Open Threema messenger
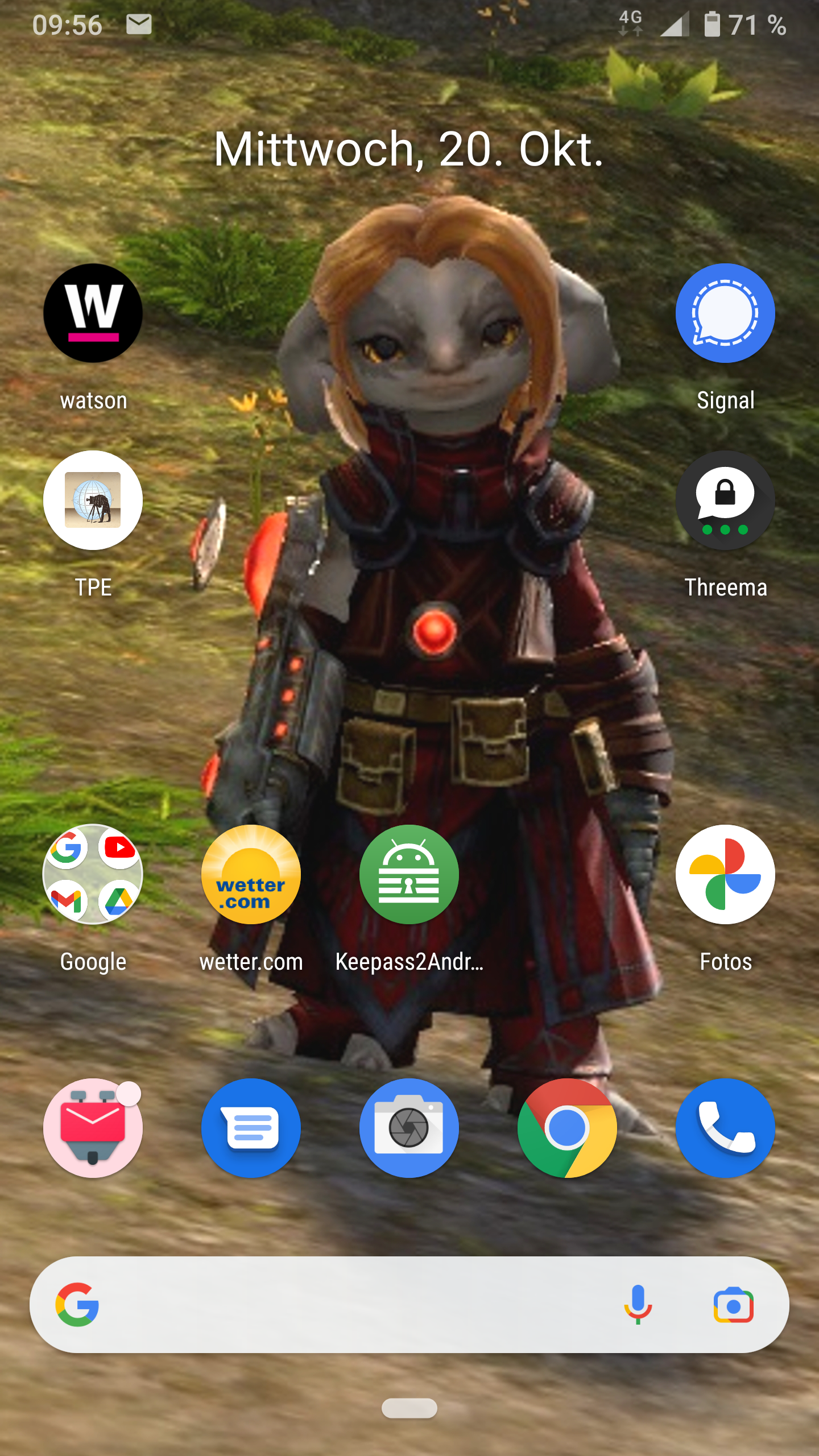Screen dimensions: 819x1456 [x=725, y=500]
